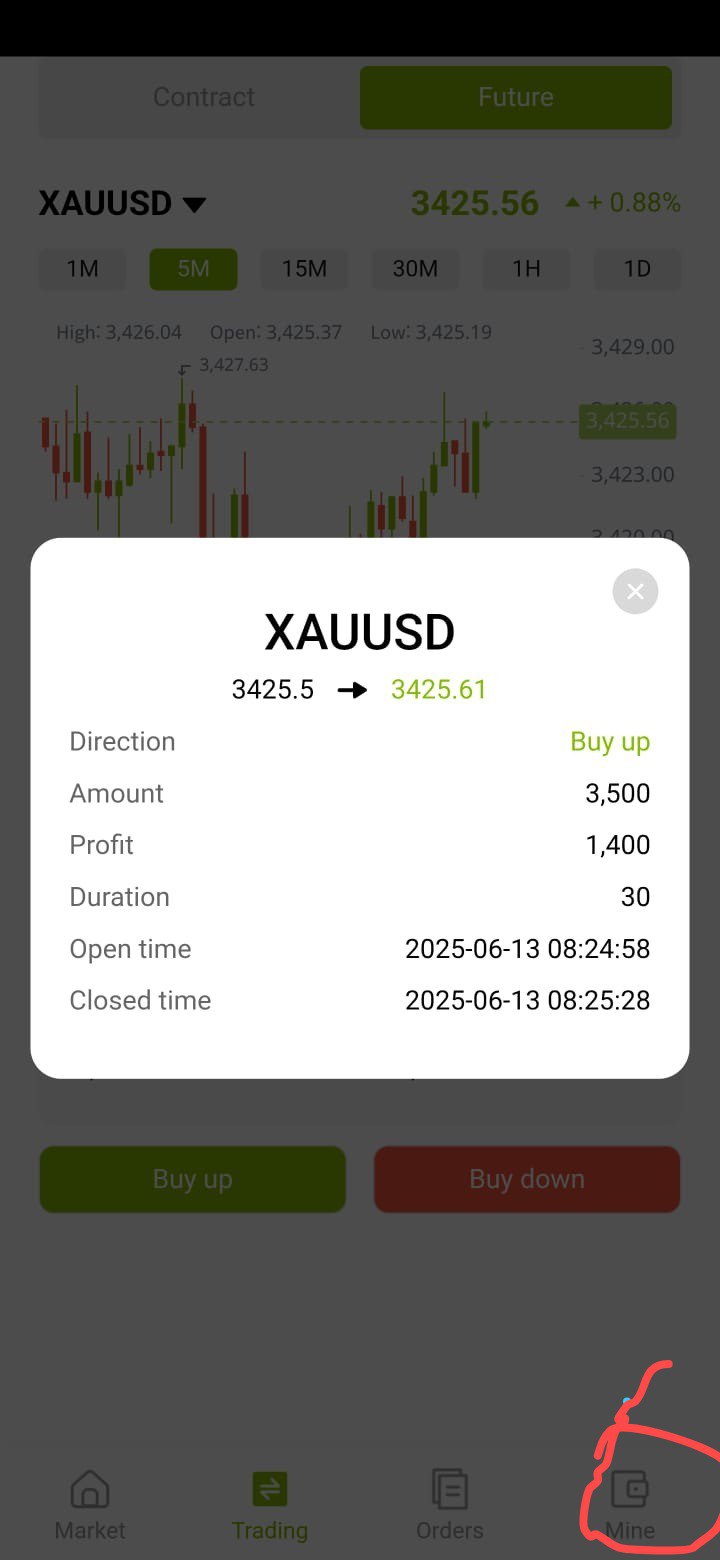Tap the red Buy down button
This screenshot has height=1560, width=720.
[527, 1179]
